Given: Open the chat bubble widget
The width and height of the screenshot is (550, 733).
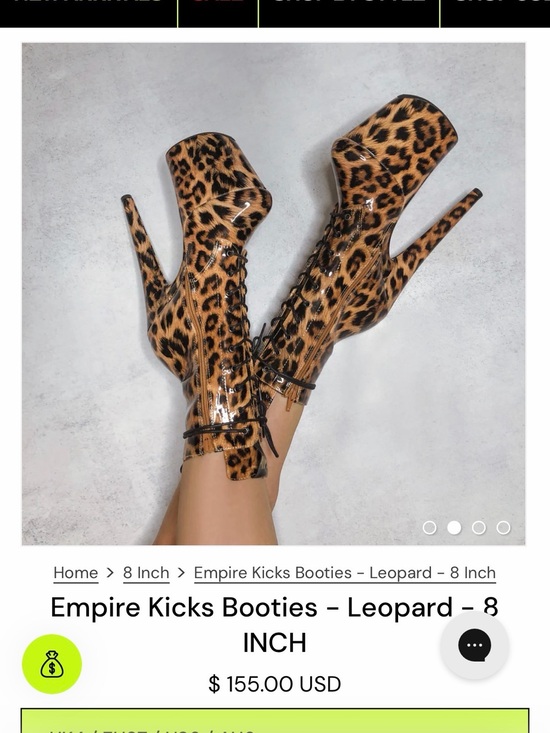Looking at the screenshot, I should [x=474, y=646].
